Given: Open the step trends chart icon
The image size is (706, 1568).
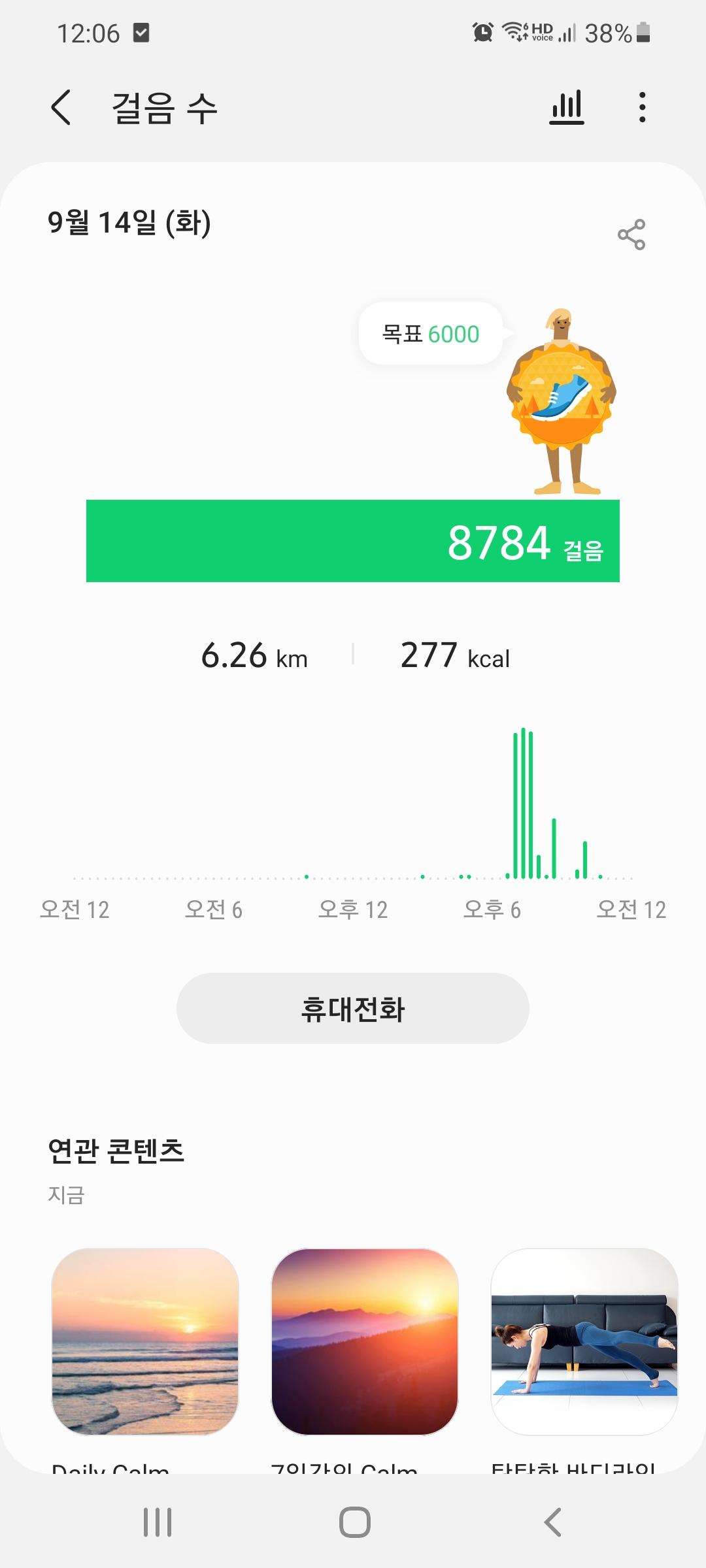Looking at the screenshot, I should point(566,108).
